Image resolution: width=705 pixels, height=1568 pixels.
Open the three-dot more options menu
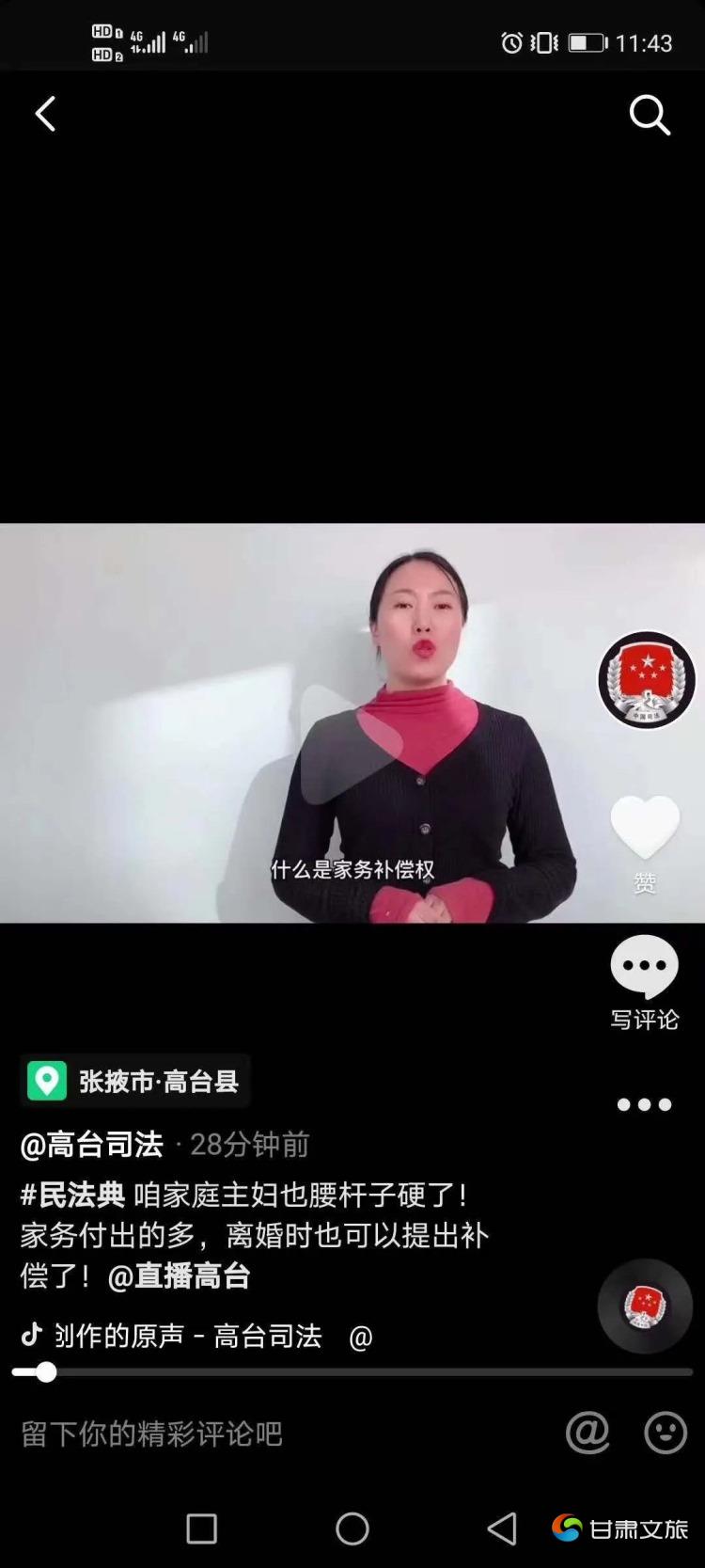point(645,1104)
